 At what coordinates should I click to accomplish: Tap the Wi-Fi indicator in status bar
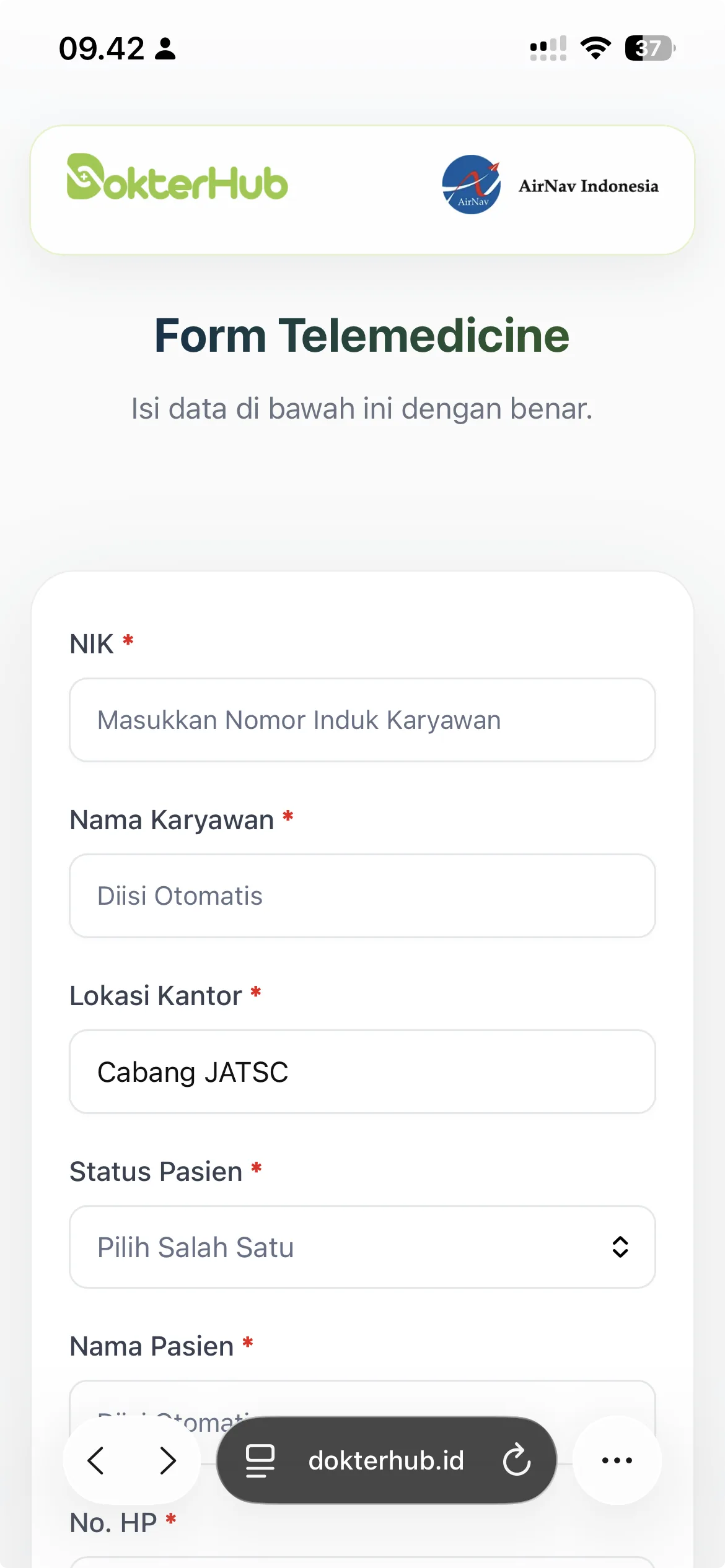point(595,48)
